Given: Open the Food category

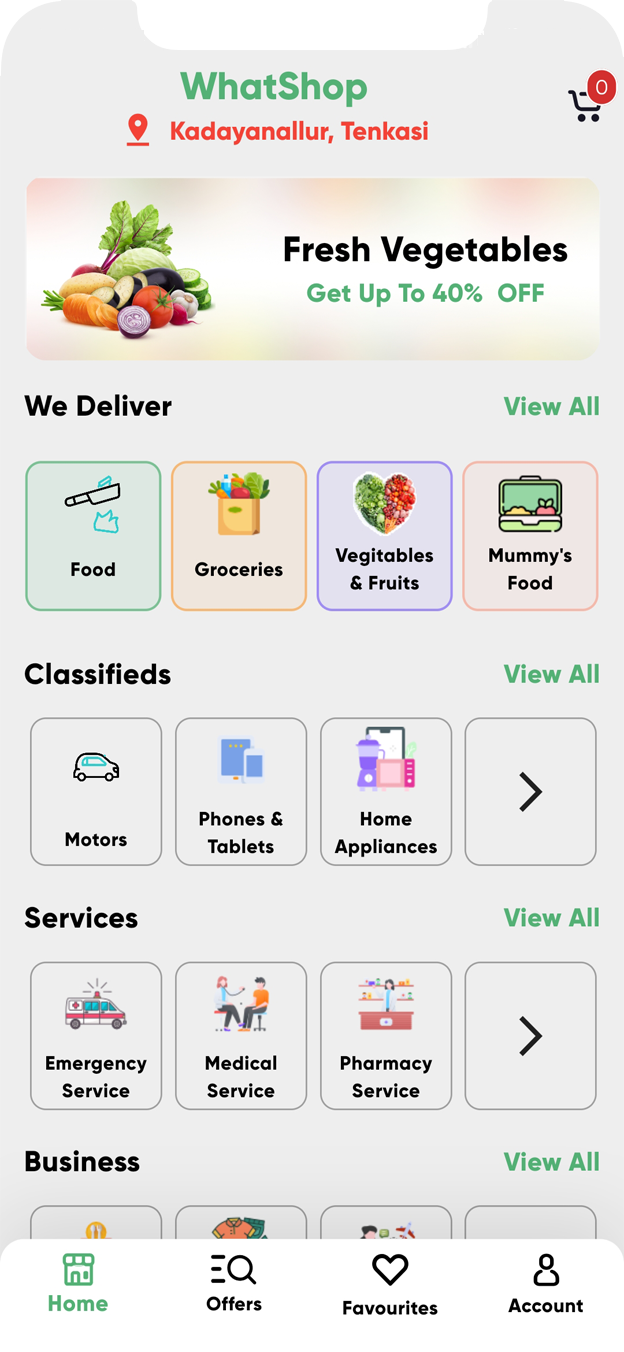Looking at the screenshot, I should pos(93,535).
